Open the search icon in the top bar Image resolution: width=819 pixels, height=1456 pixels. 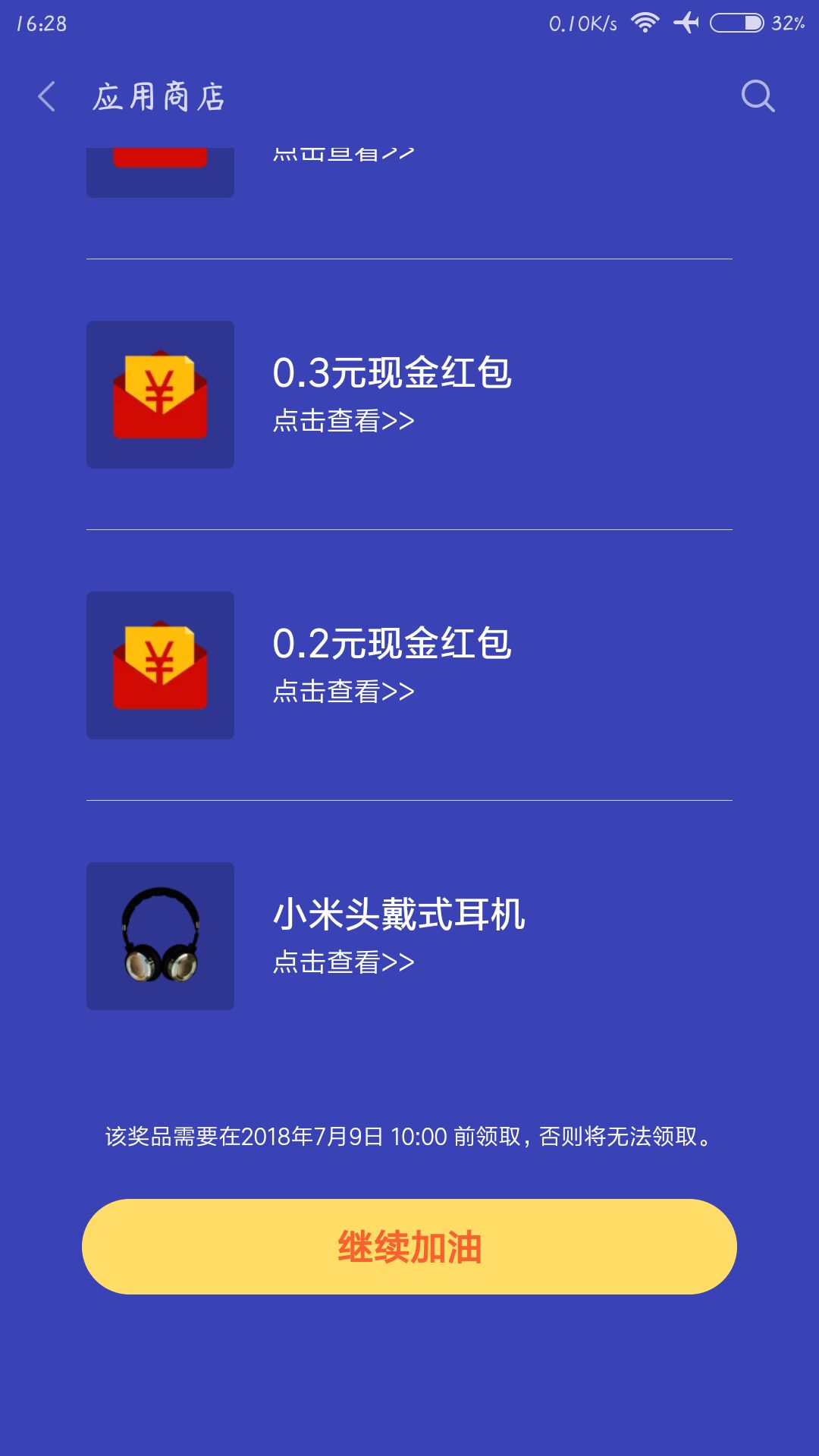(x=756, y=97)
